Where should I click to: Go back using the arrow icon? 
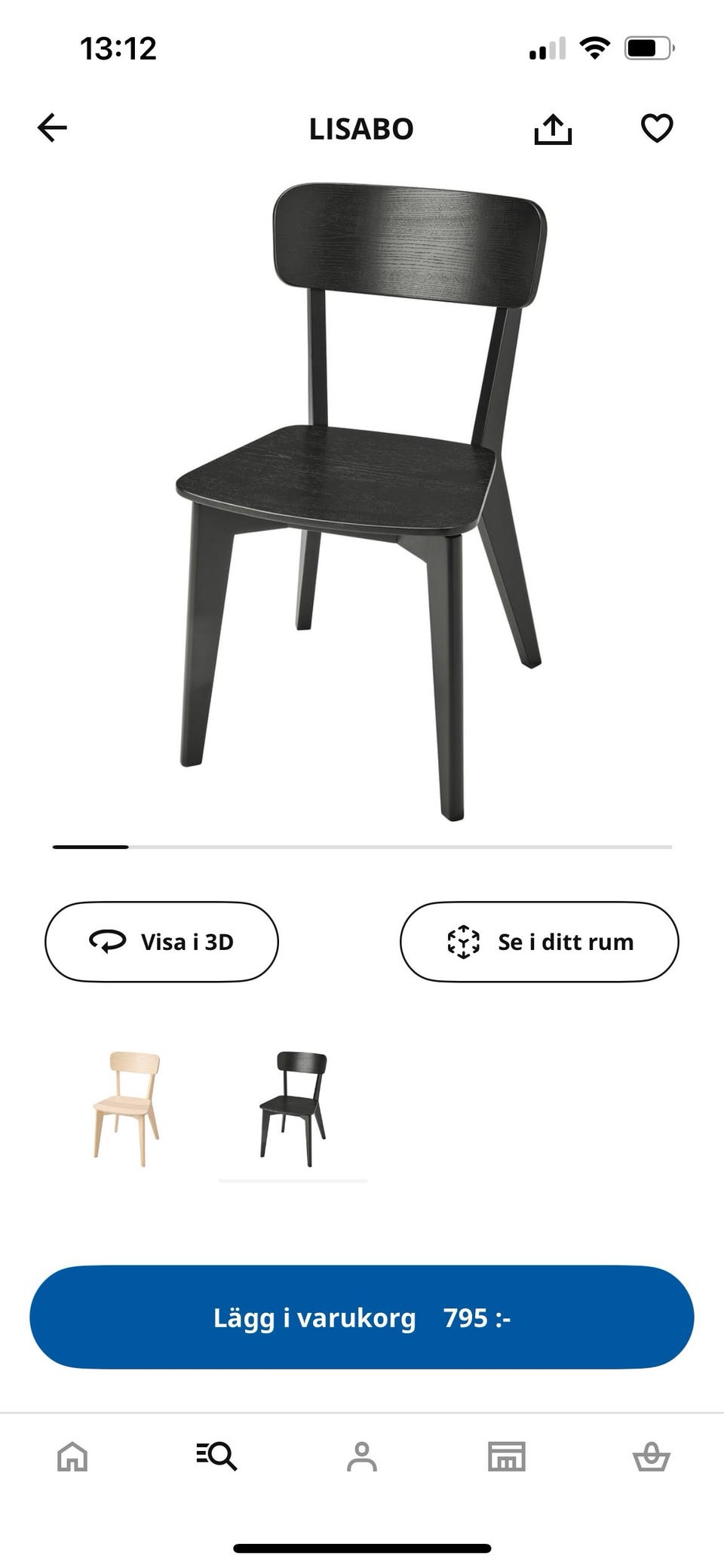(51, 127)
